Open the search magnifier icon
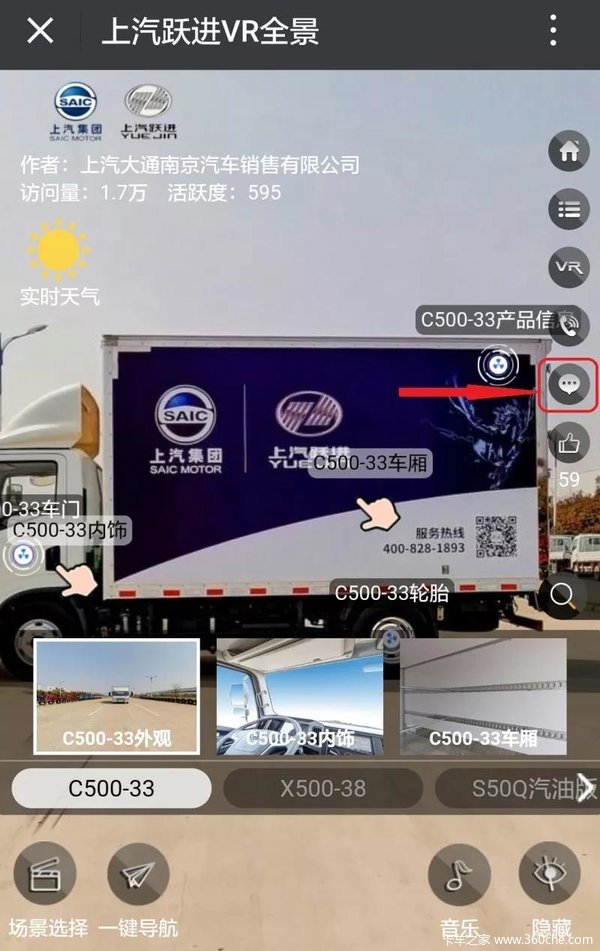 pyautogui.click(x=563, y=597)
